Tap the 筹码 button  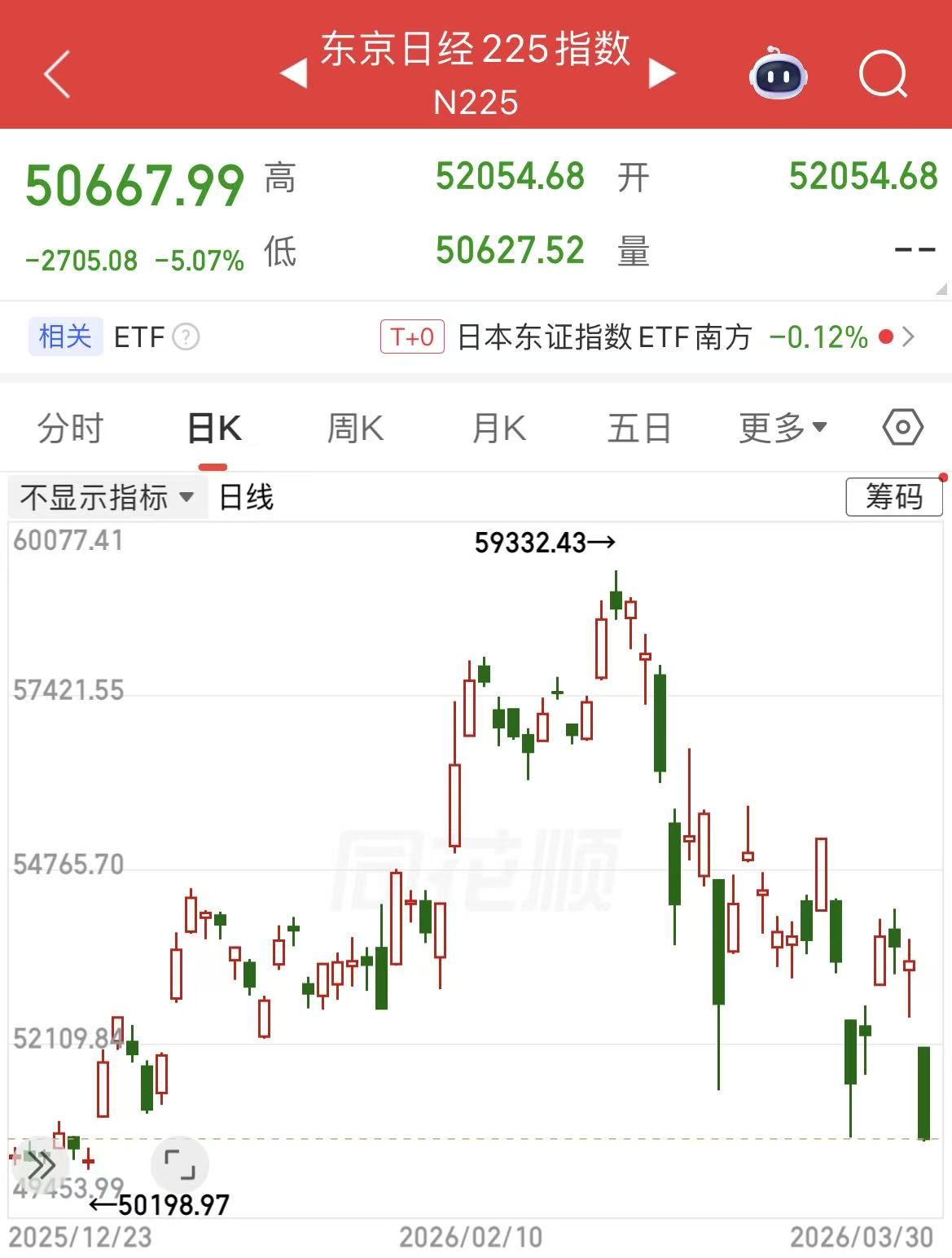tap(893, 496)
